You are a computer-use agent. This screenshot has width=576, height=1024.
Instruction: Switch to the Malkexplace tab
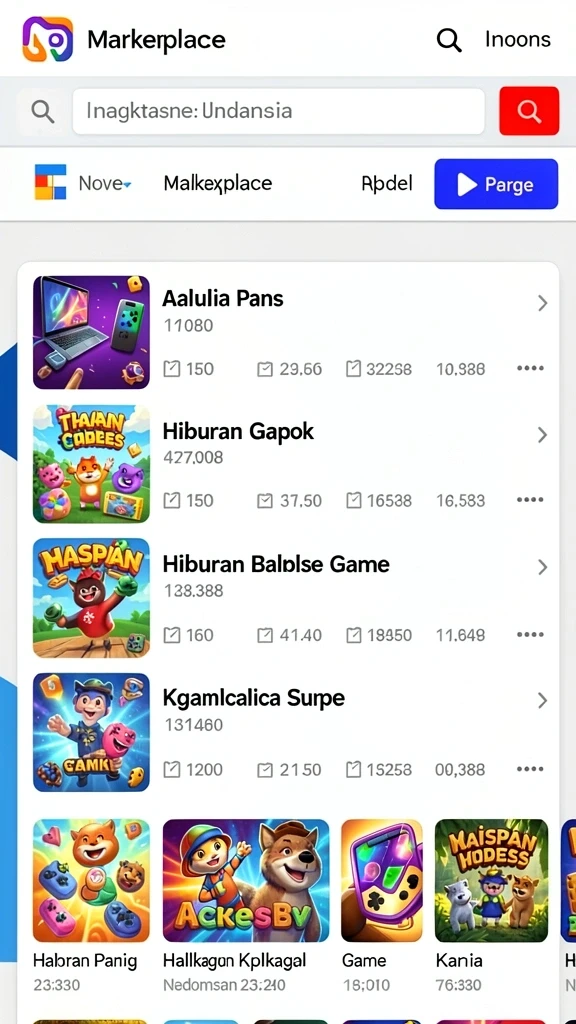click(217, 184)
